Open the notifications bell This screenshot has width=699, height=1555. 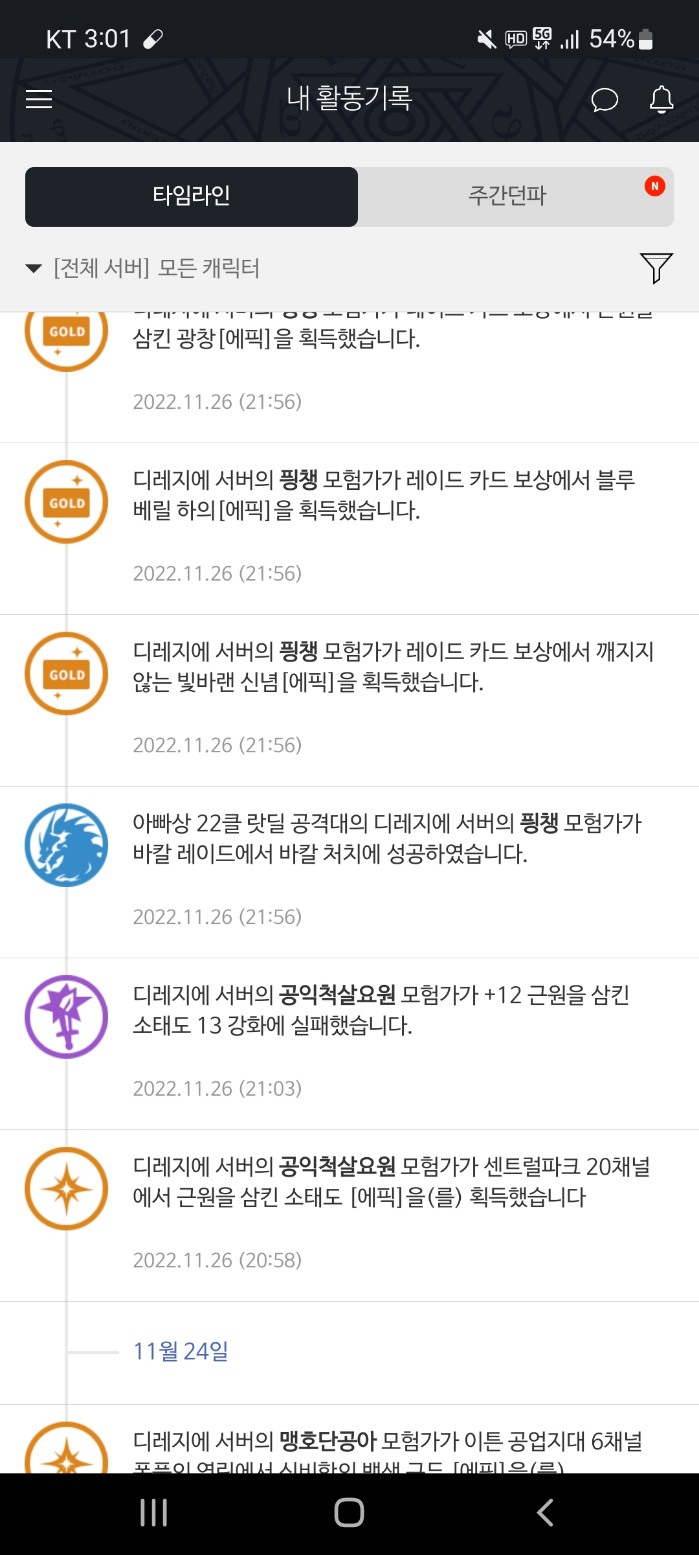[x=661, y=99]
